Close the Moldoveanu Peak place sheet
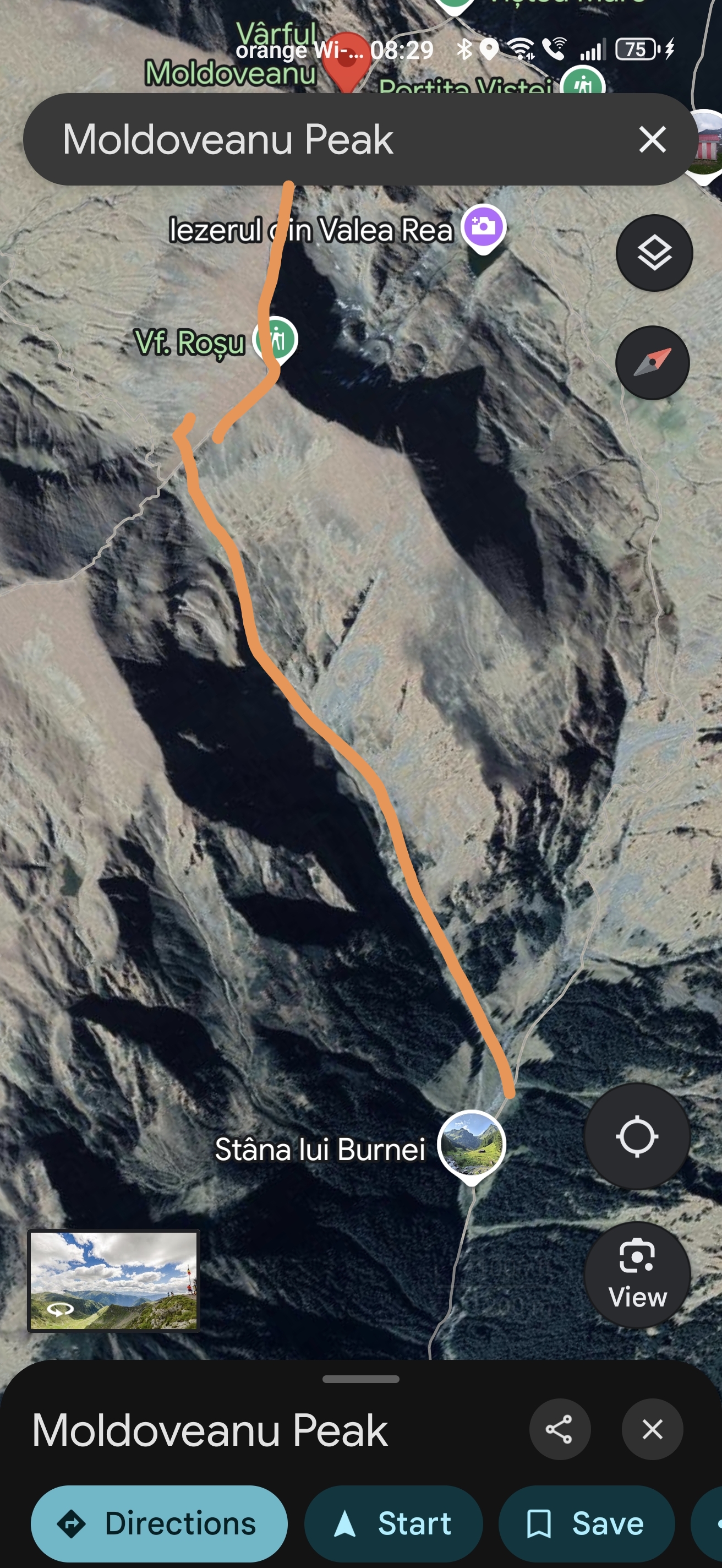 pyautogui.click(x=652, y=1429)
